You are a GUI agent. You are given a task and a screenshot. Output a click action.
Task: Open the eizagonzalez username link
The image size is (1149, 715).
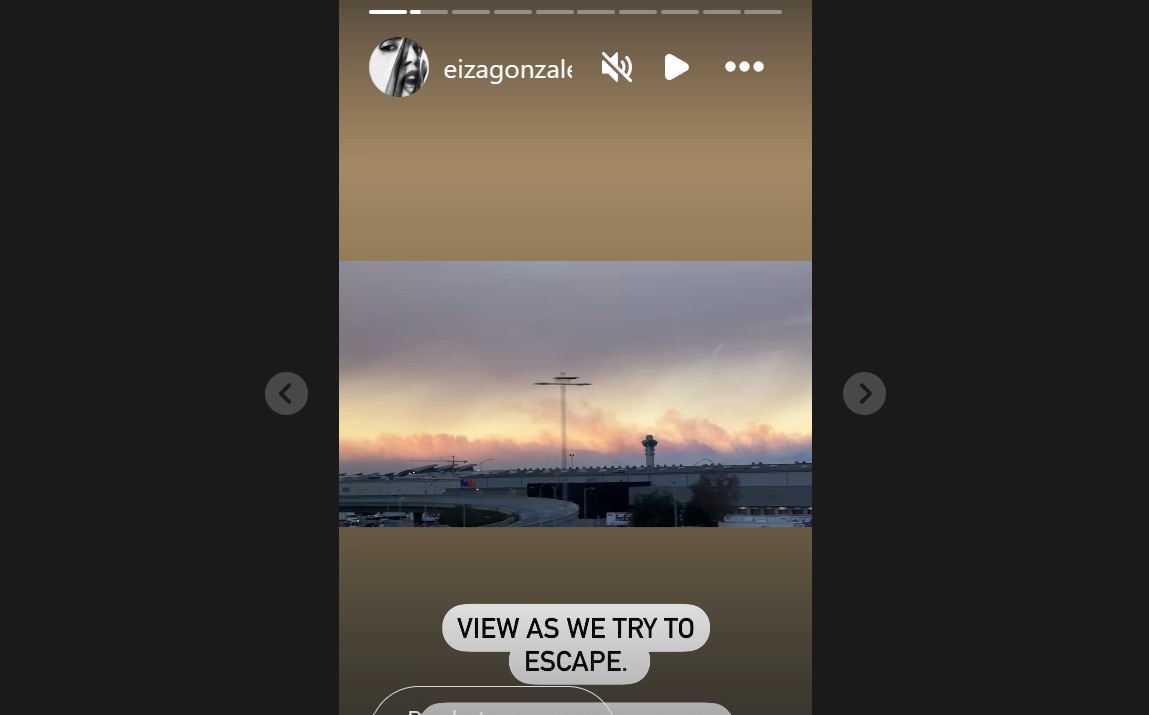[507, 69]
